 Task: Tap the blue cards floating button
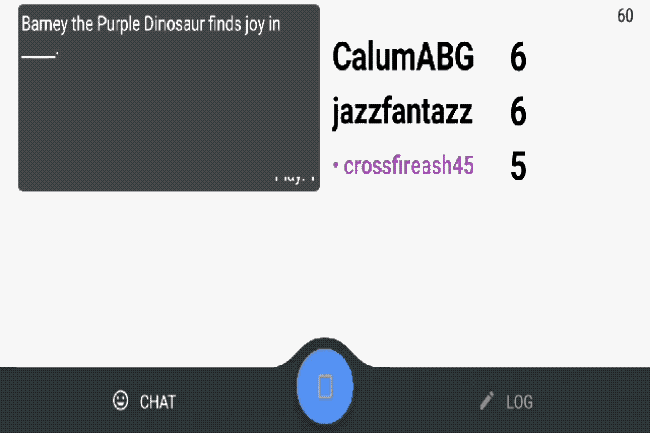(x=325, y=386)
